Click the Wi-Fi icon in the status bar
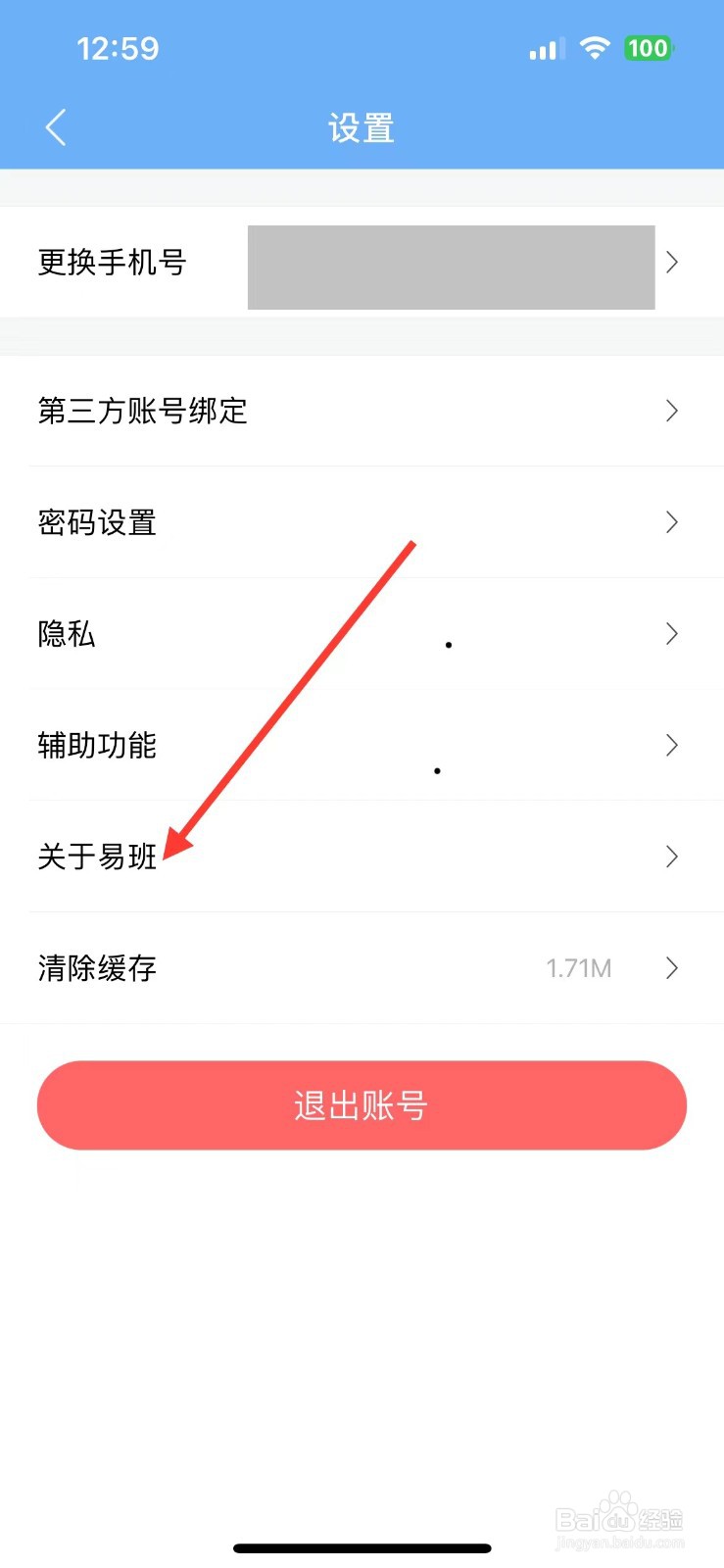Screen dimensions: 724x1568 point(596,47)
